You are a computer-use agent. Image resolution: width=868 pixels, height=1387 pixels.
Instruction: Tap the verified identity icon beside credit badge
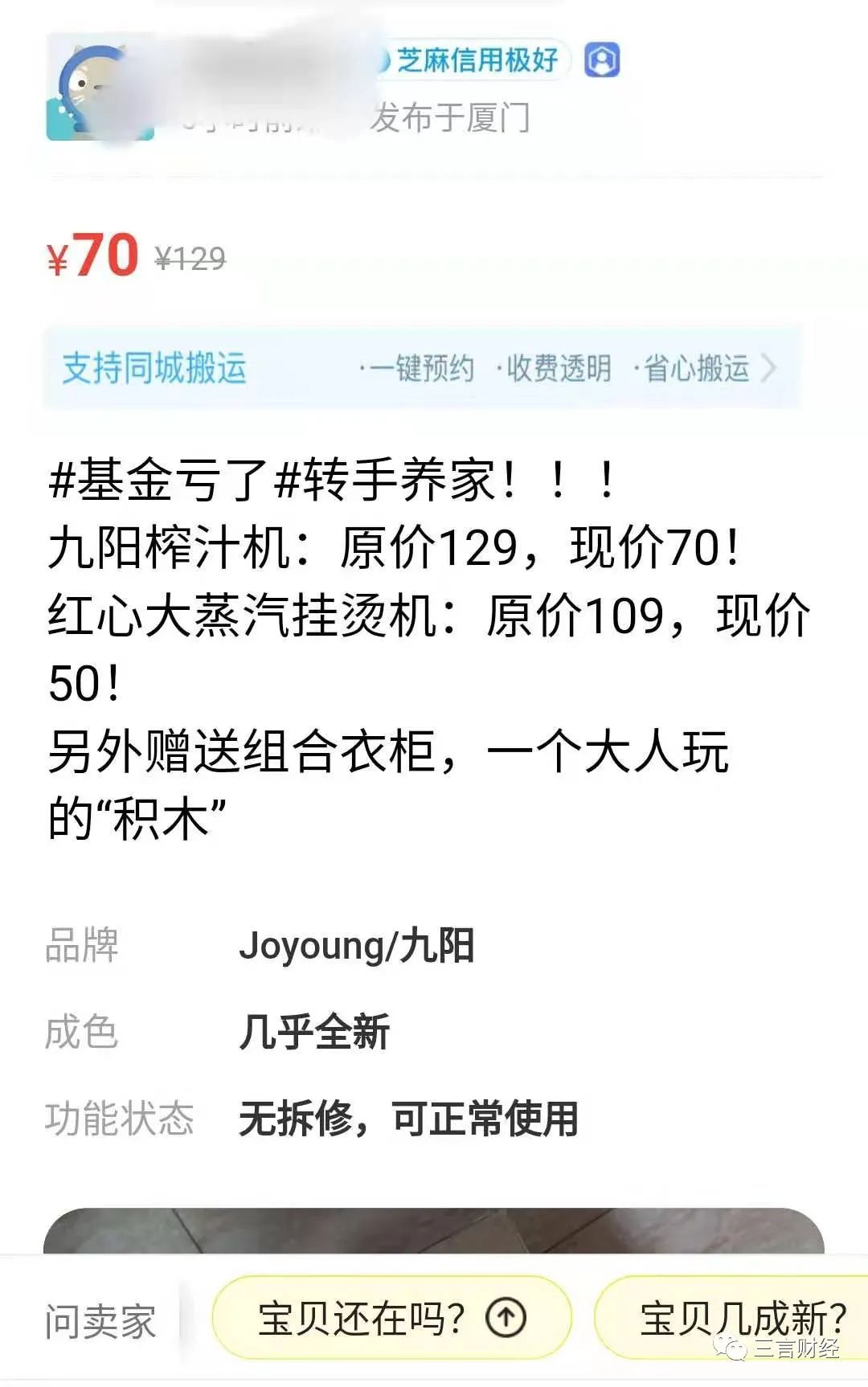tap(602, 60)
